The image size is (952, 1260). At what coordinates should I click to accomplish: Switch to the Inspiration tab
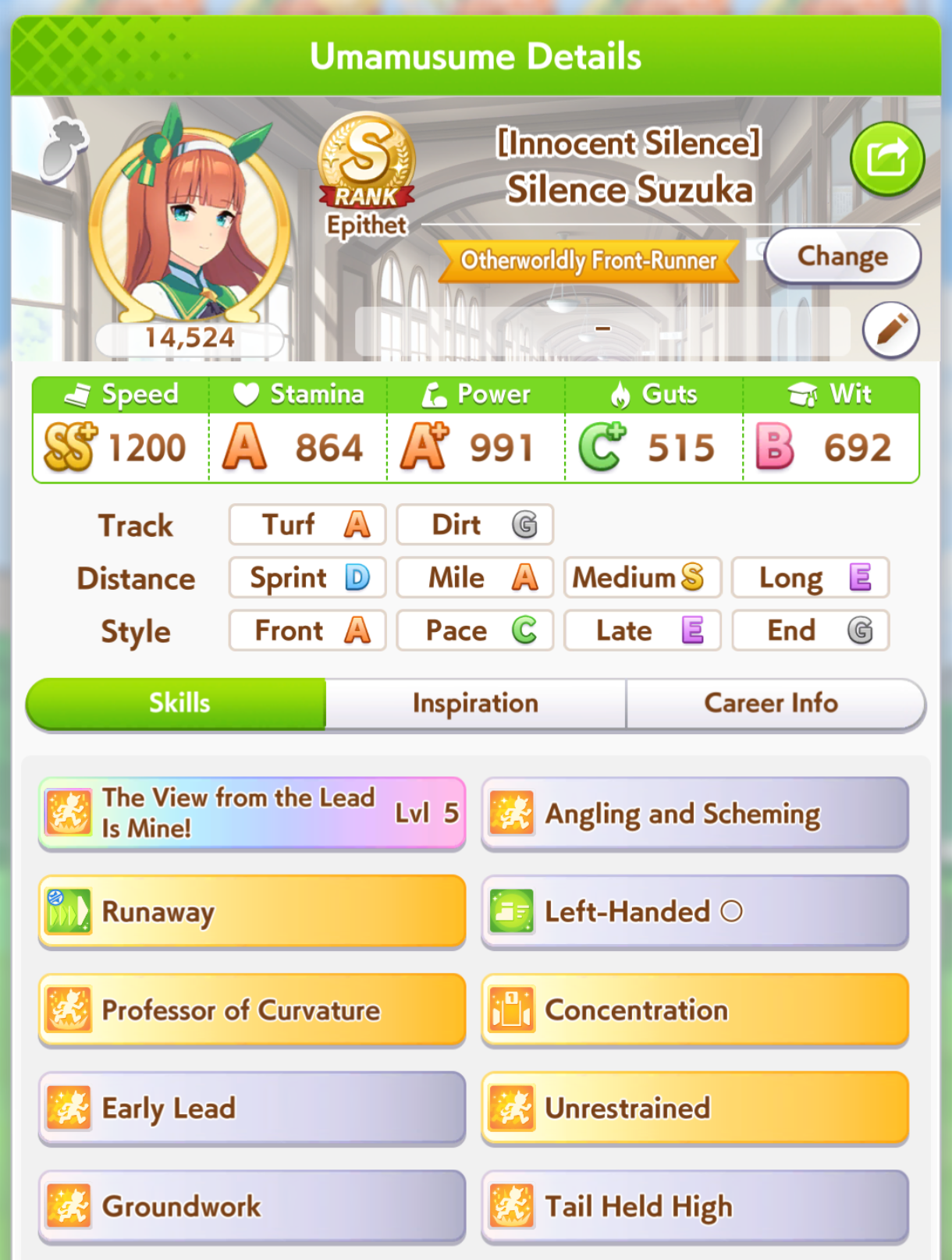[x=475, y=704]
